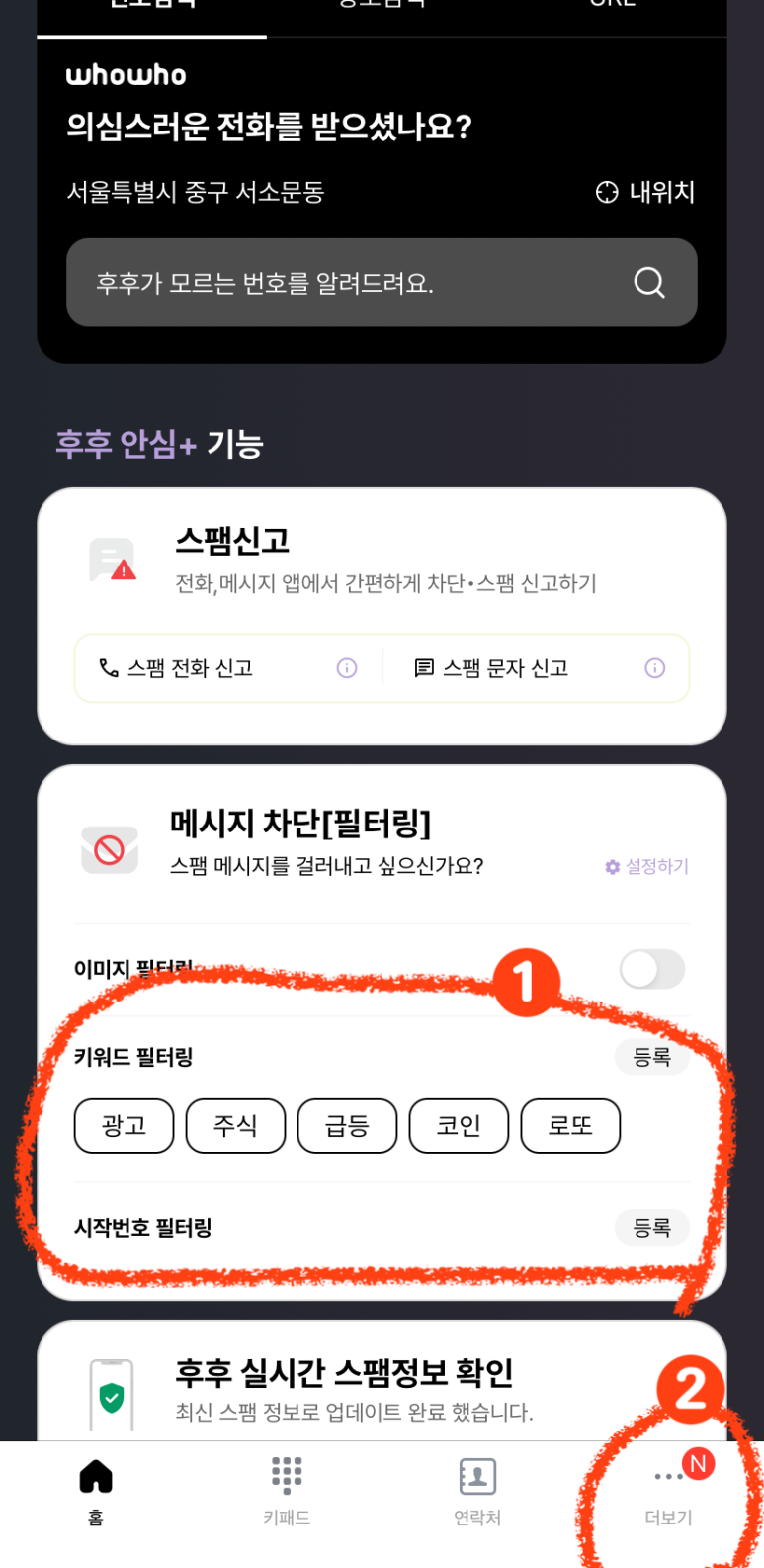The width and height of the screenshot is (764, 1568).
Task: Open the 더보기 tab
Action: point(669,1491)
